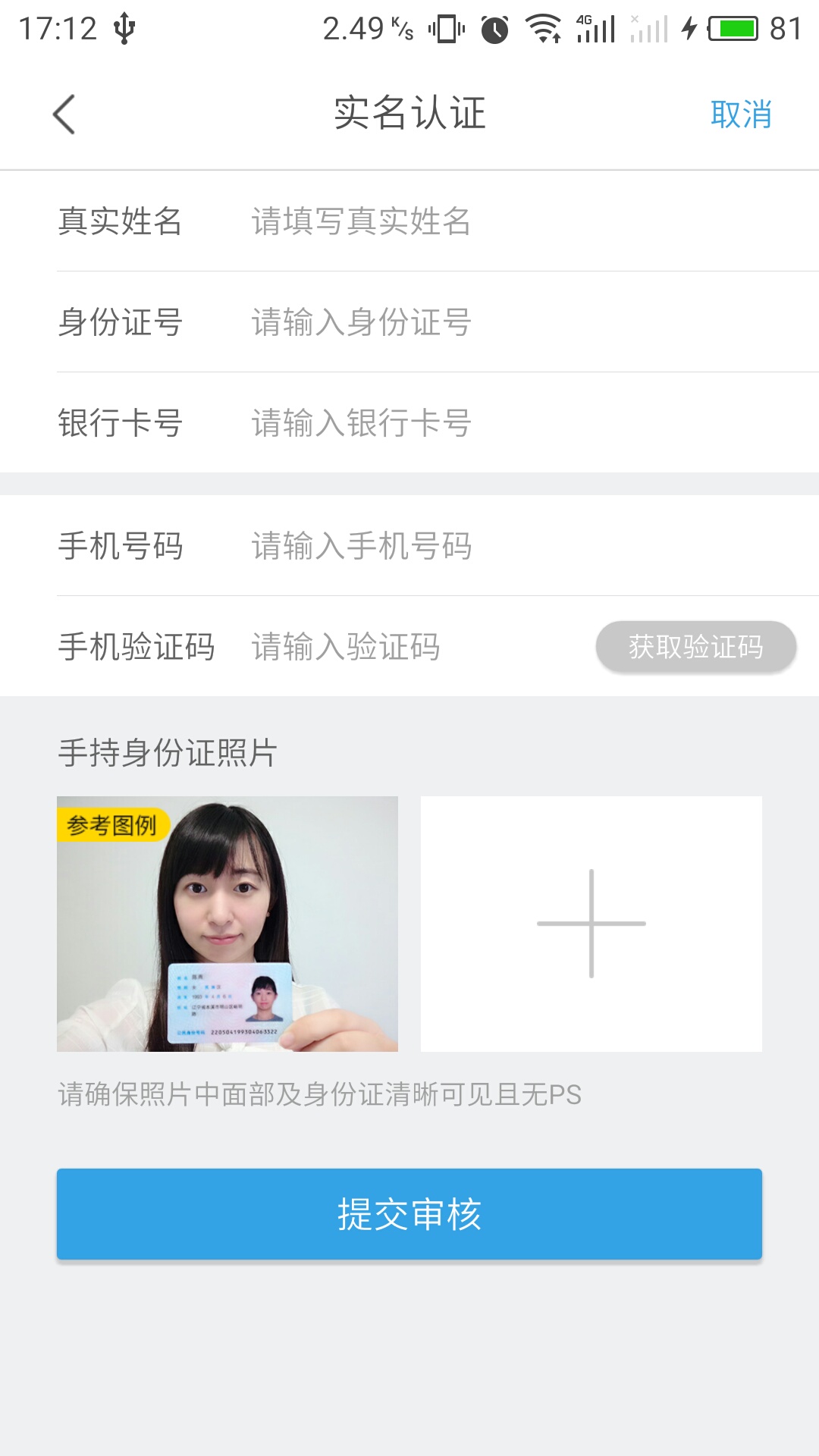The height and width of the screenshot is (1456, 819).
Task: Tap the plus icon to upload ID photo
Action: [x=591, y=924]
